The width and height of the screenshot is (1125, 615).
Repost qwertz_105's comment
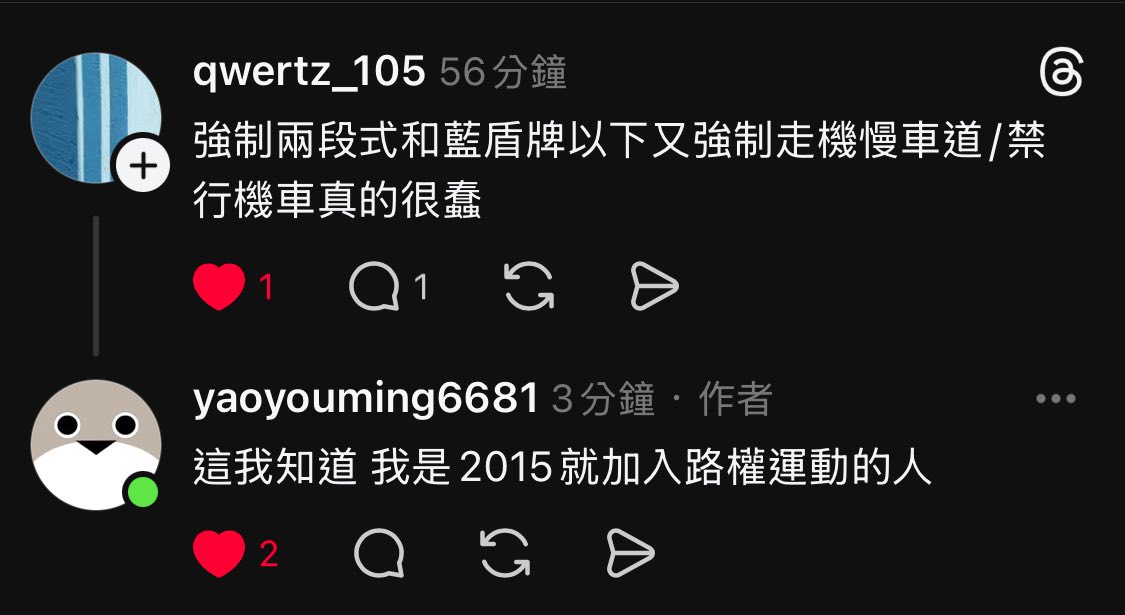(x=529, y=288)
